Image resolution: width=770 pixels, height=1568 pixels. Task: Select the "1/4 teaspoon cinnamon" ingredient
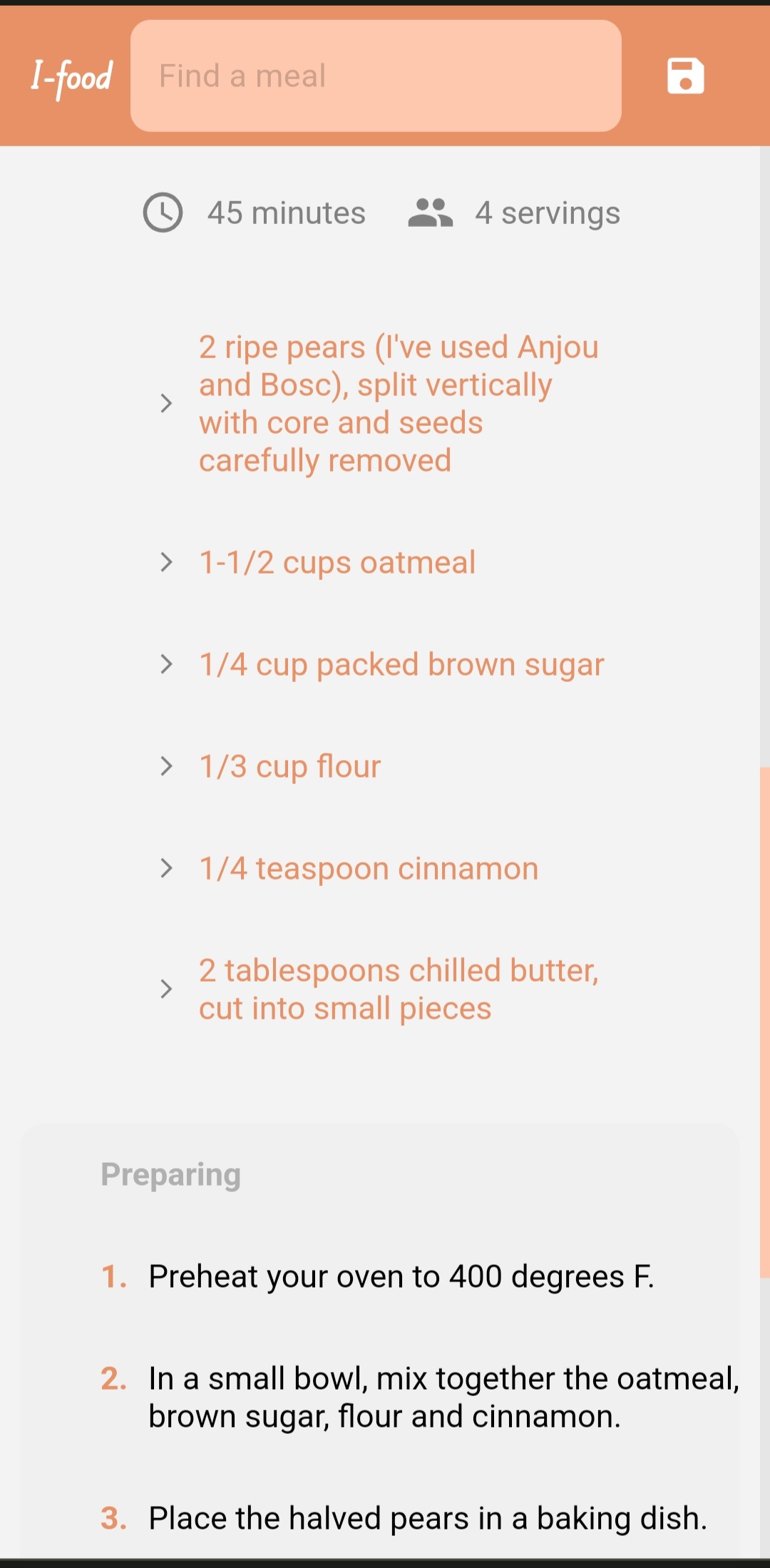point(368,868)
